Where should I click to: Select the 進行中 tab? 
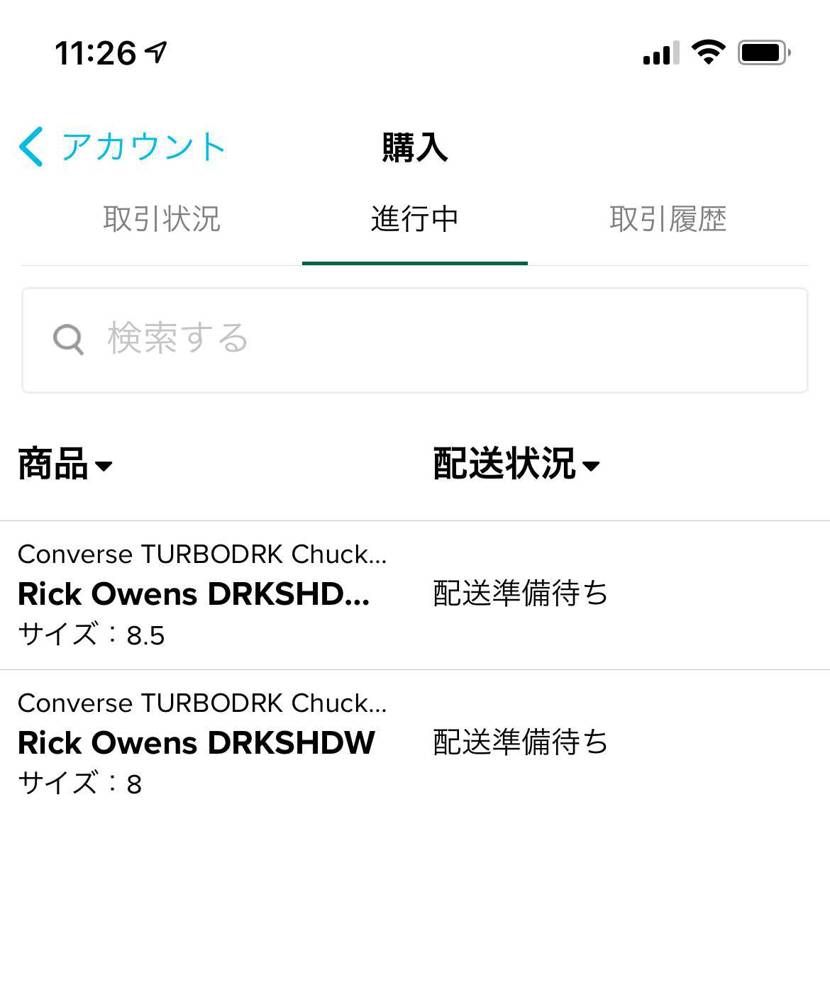[414, 219]
